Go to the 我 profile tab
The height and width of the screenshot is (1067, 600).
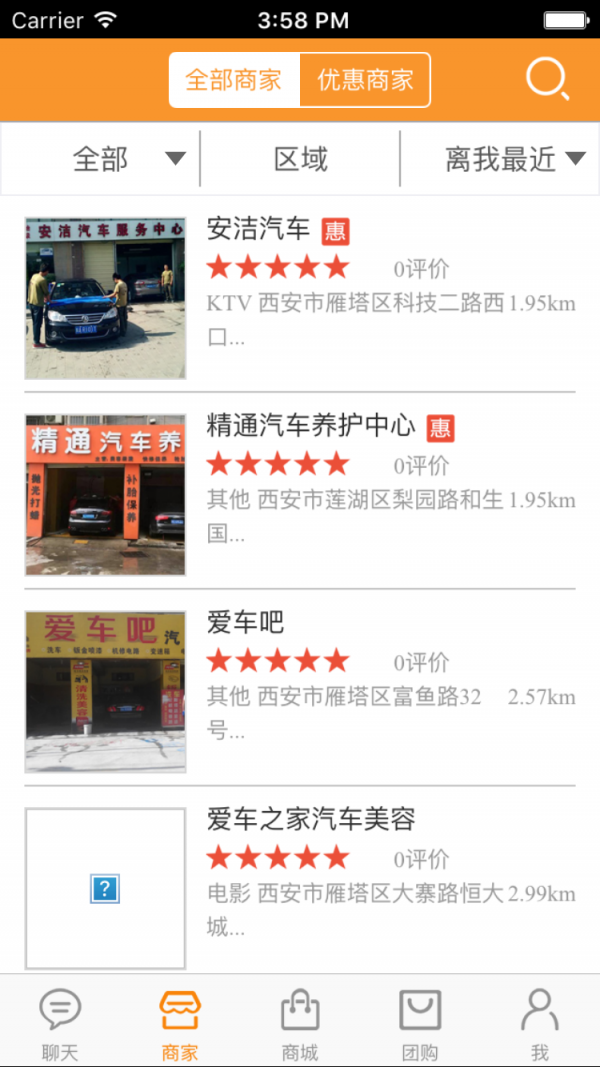(540, 1023)
